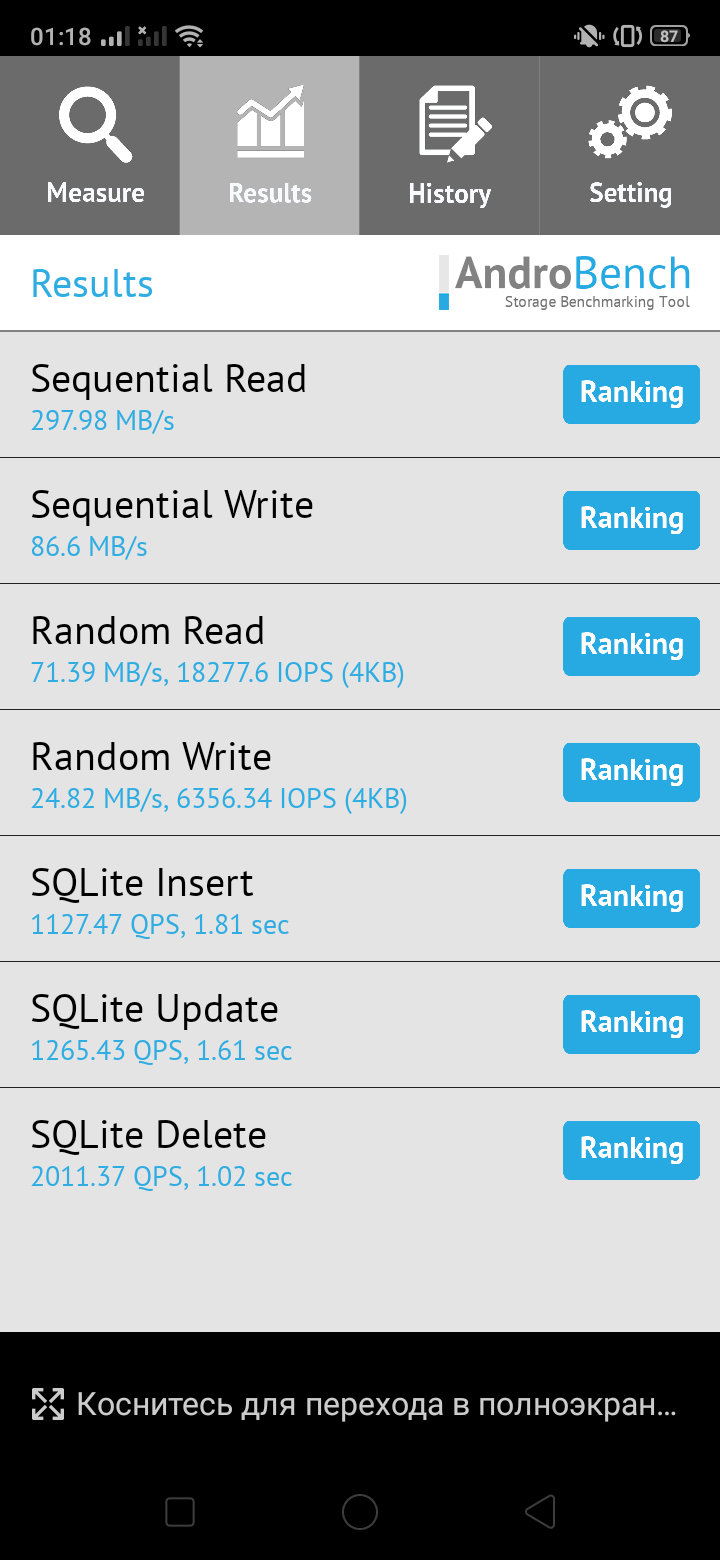The image size is (720, 1560).
Task: Open the History tab
Action: (x=450, y=146)
